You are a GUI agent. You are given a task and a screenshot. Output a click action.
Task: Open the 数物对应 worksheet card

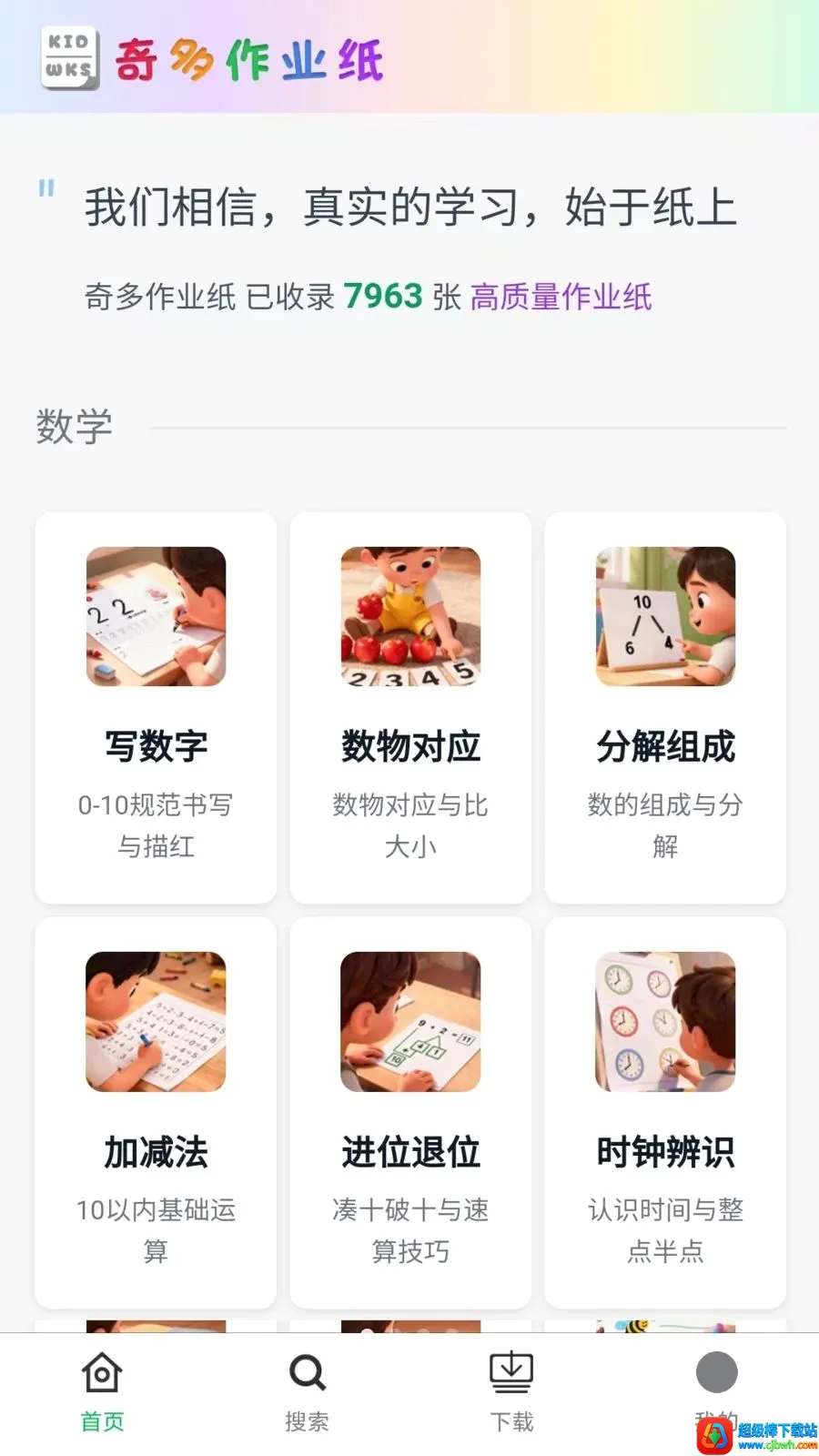(410, 707)
